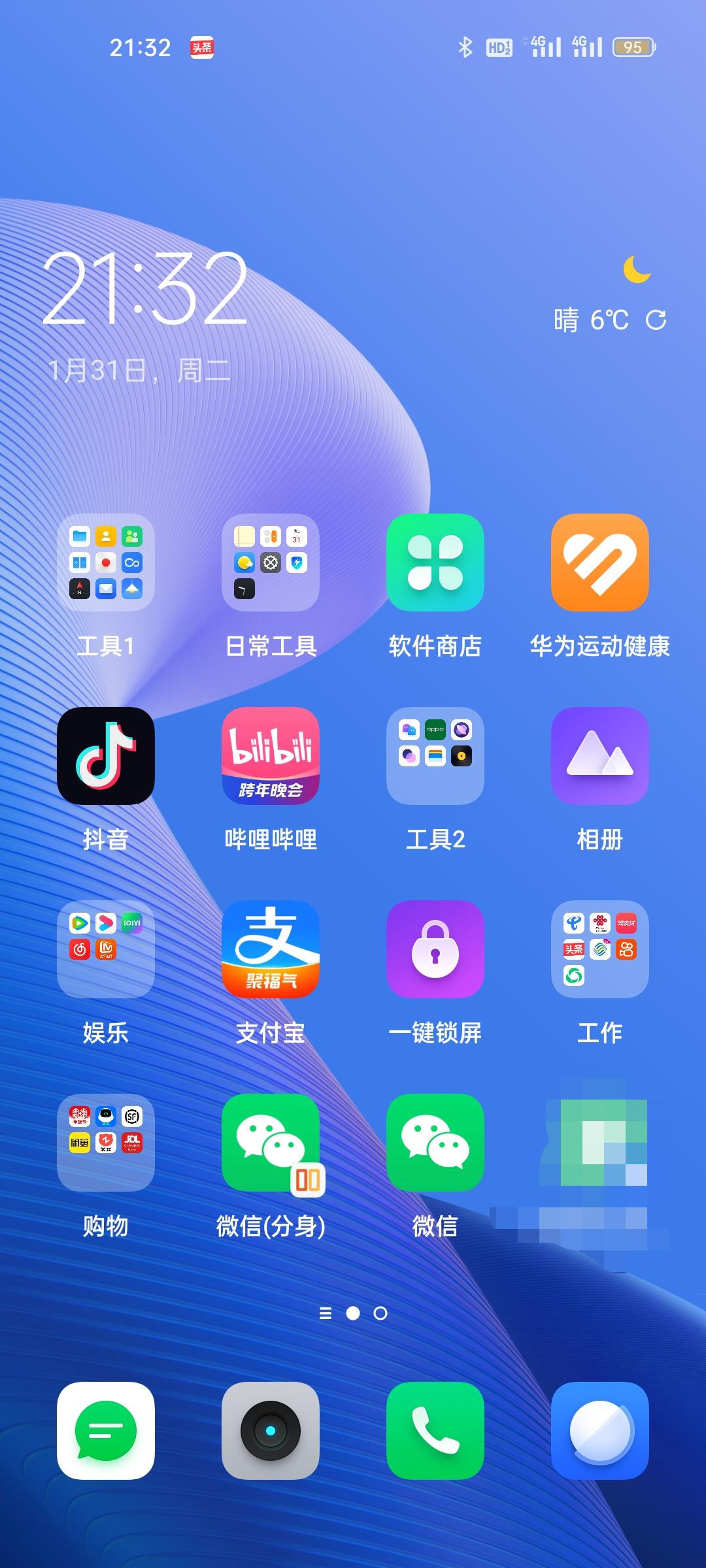
Task: Launch 华为运动健康 health app
Action: [599, 563]
